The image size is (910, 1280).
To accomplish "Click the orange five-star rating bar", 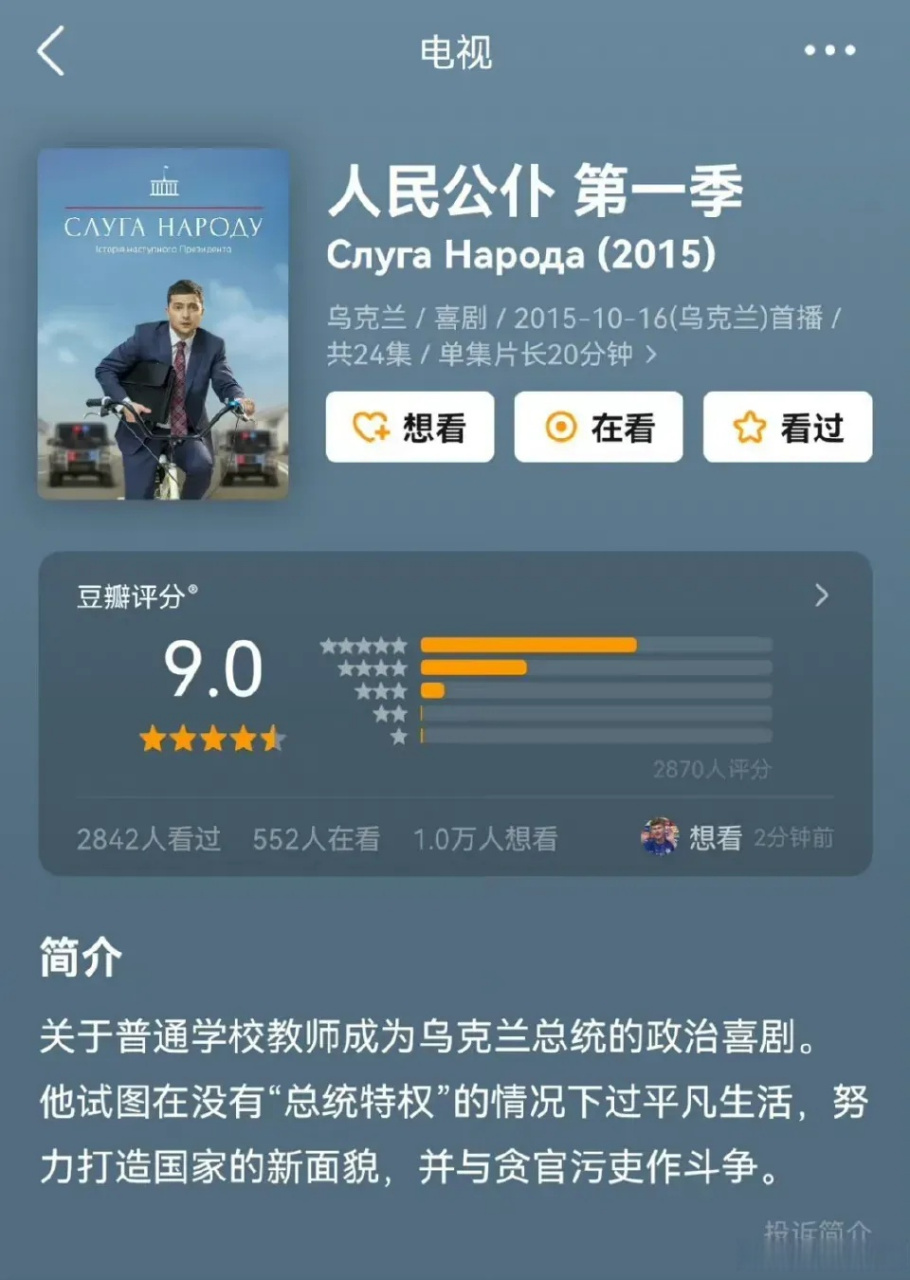I will click(x=530, y=645).
